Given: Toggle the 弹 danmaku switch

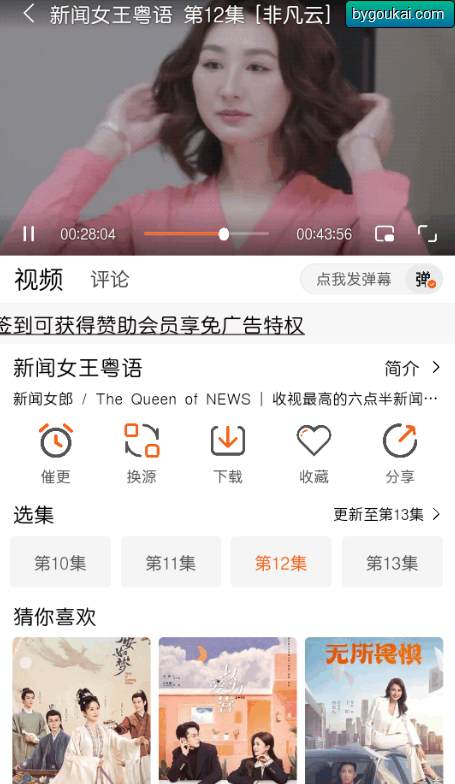Looking at the screenshot, I should (x=424, y=280).
